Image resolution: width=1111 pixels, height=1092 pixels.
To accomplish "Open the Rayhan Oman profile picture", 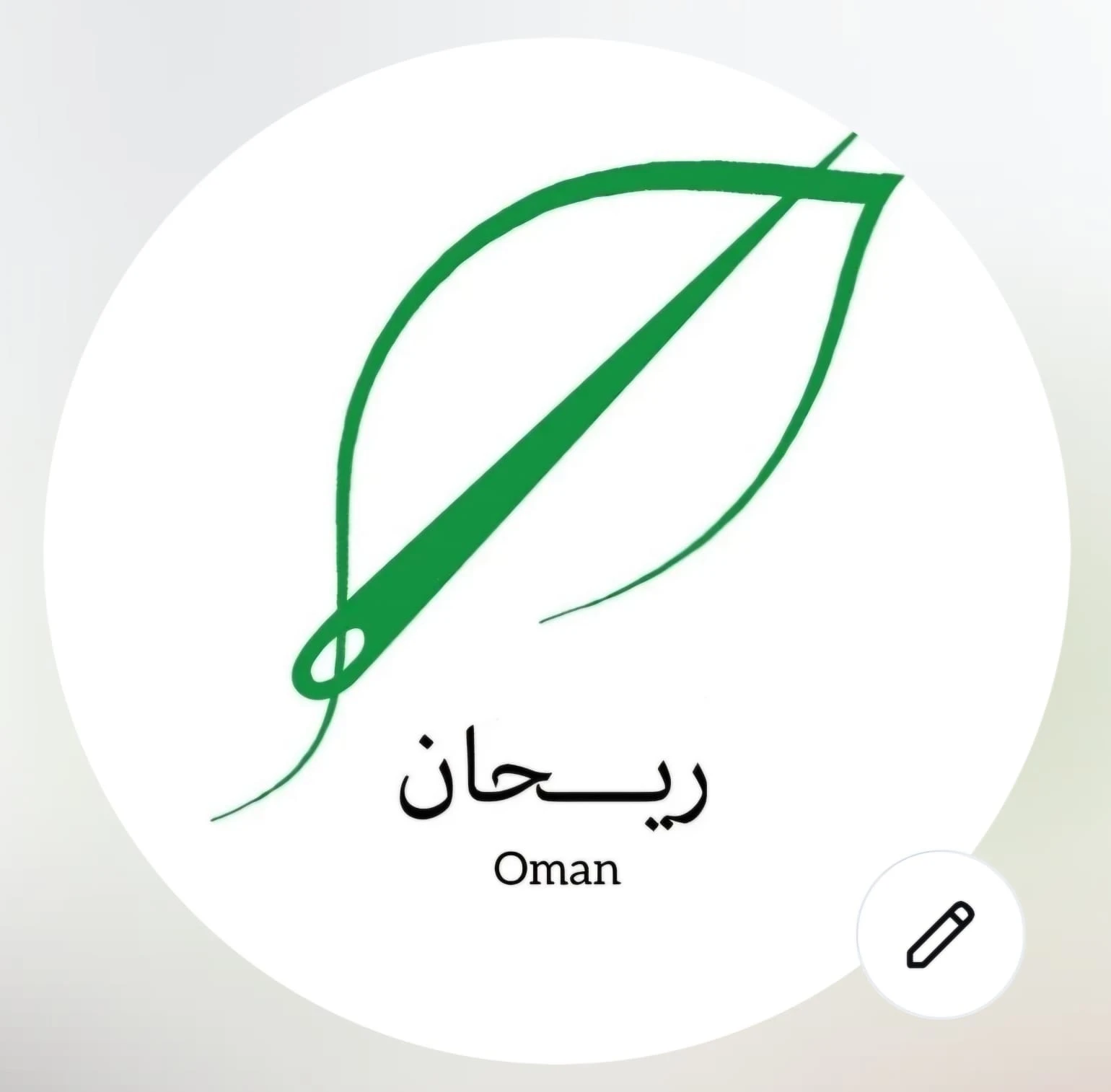I will click(x=555, y=505).
